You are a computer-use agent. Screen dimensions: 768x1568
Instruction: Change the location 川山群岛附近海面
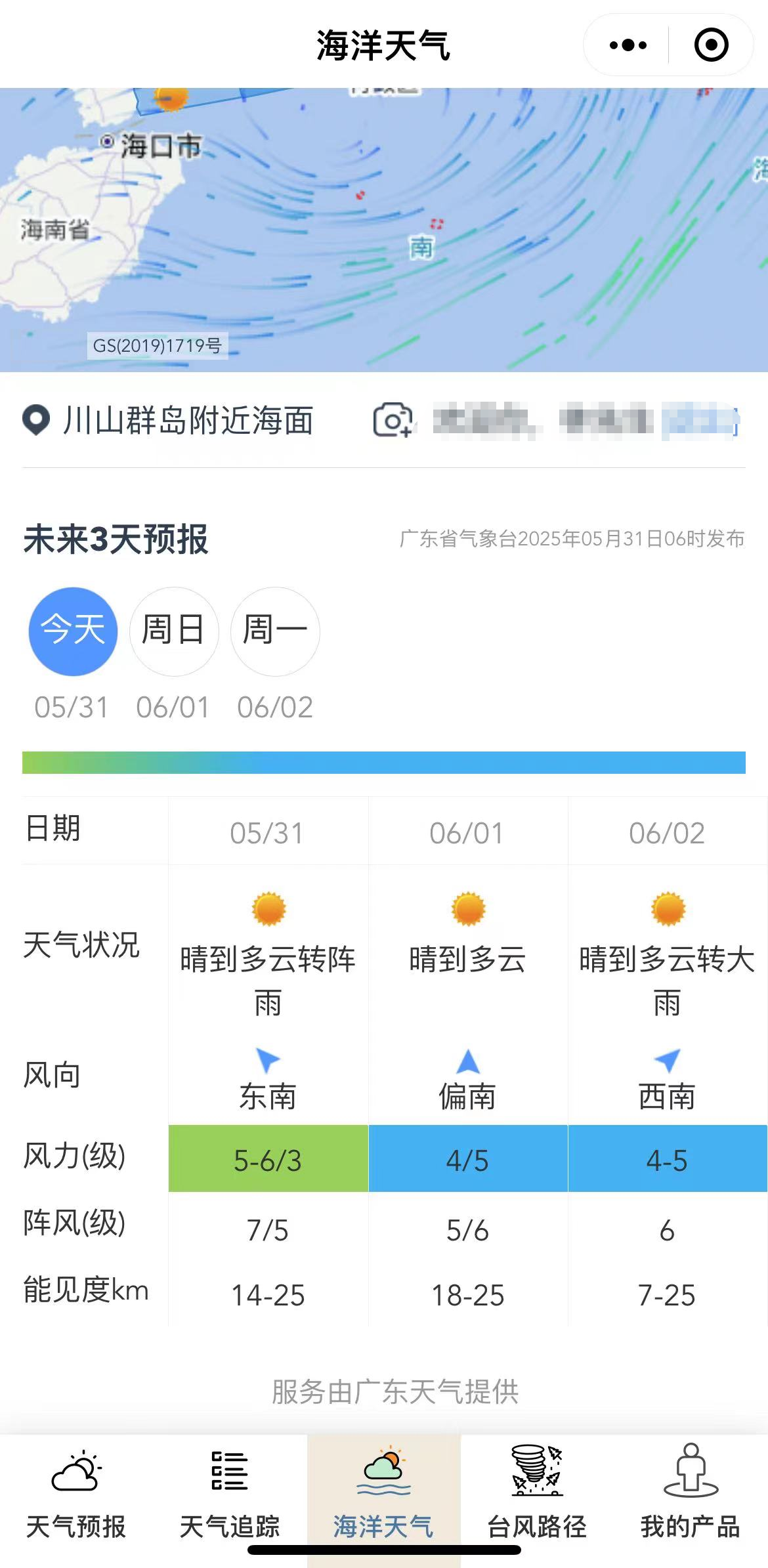tap(168, 420)
